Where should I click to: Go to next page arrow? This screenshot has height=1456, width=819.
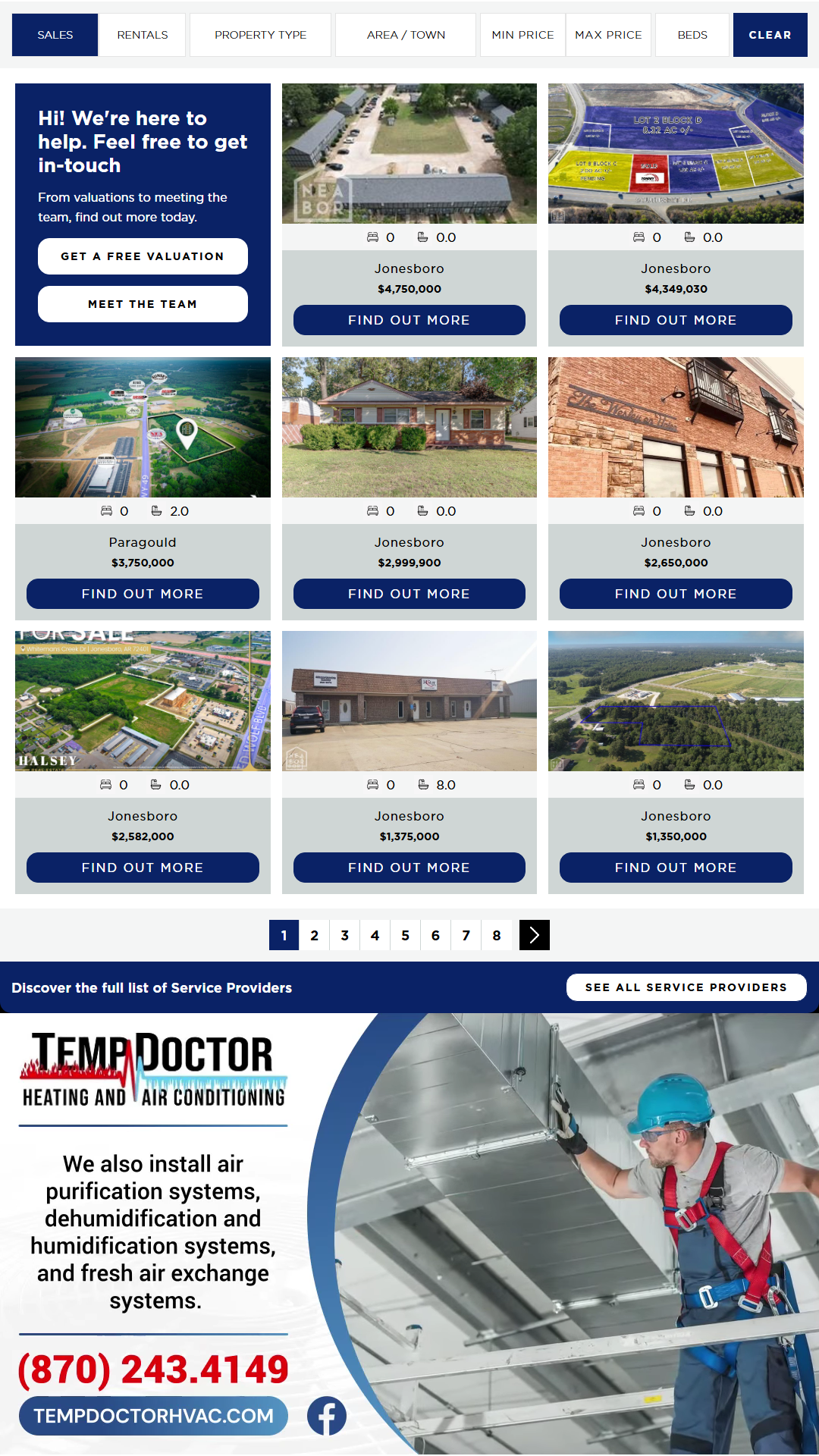(x=535, y=935)
